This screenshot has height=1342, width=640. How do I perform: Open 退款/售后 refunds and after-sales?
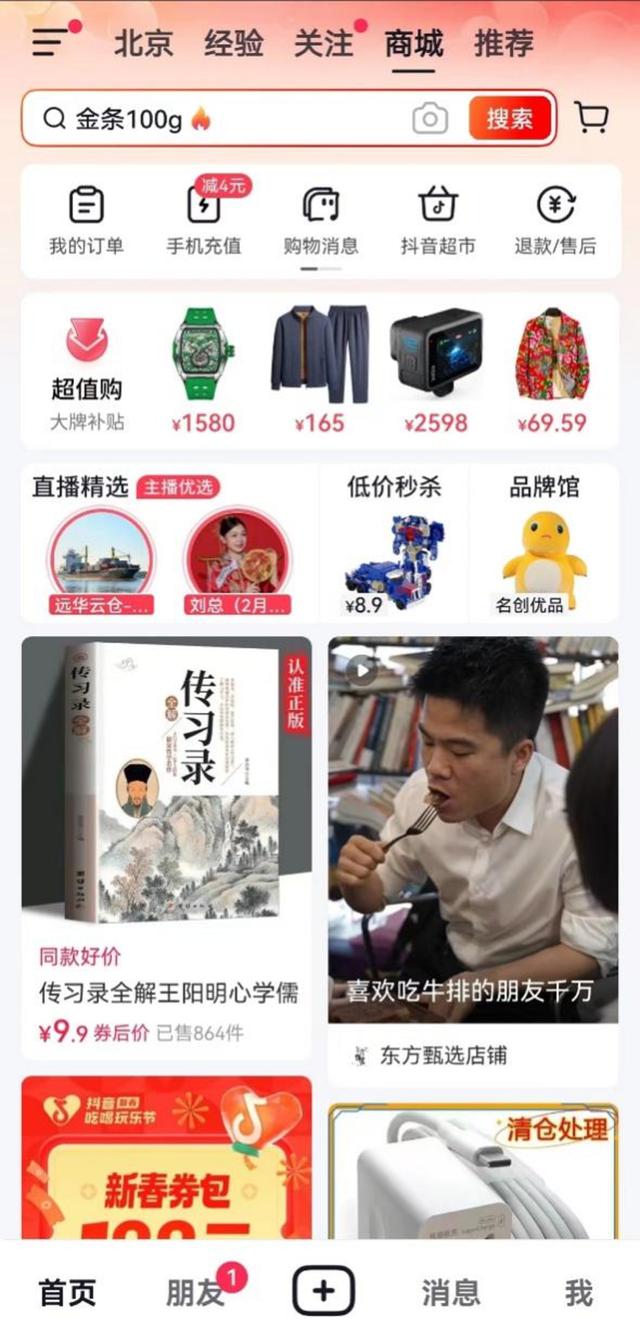coord(555,220)
